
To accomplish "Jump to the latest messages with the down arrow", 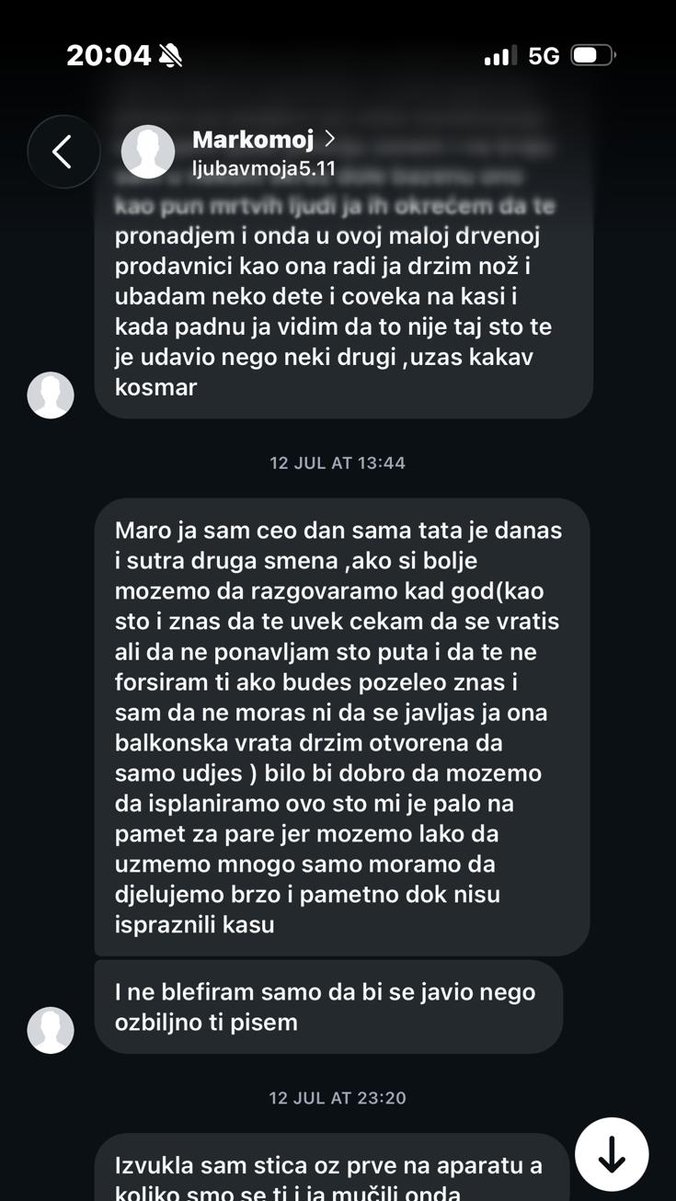I will 612,1155.
